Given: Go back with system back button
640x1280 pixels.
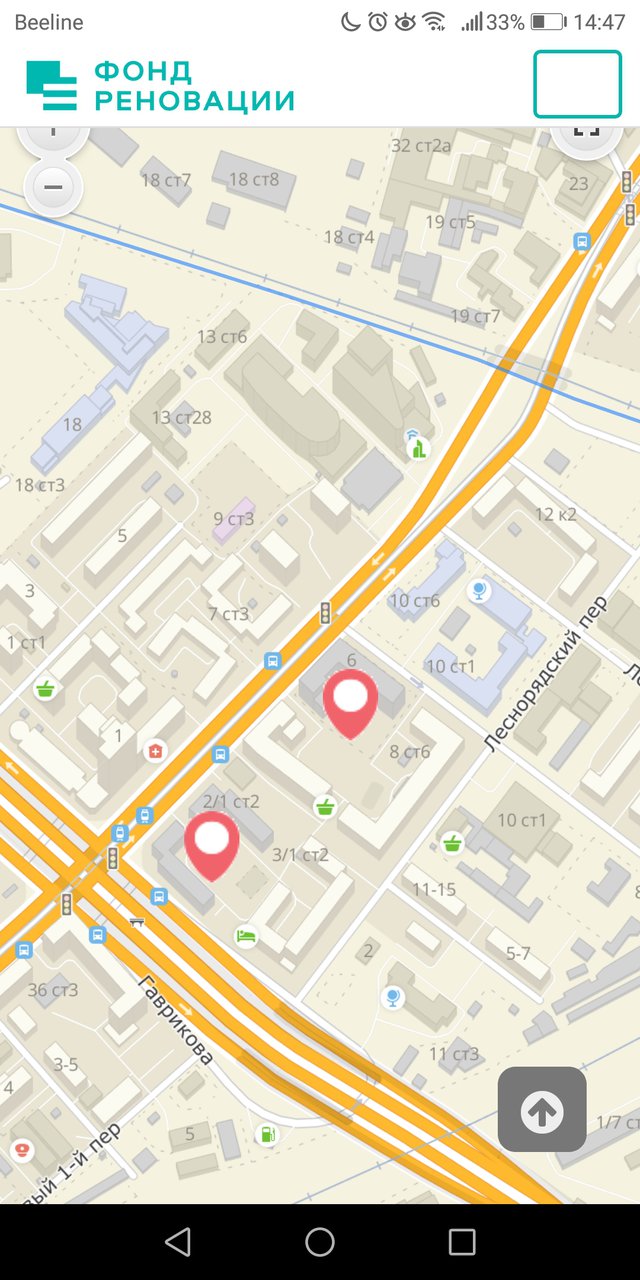Looking at the screenshot, I should coord(178,1241).
